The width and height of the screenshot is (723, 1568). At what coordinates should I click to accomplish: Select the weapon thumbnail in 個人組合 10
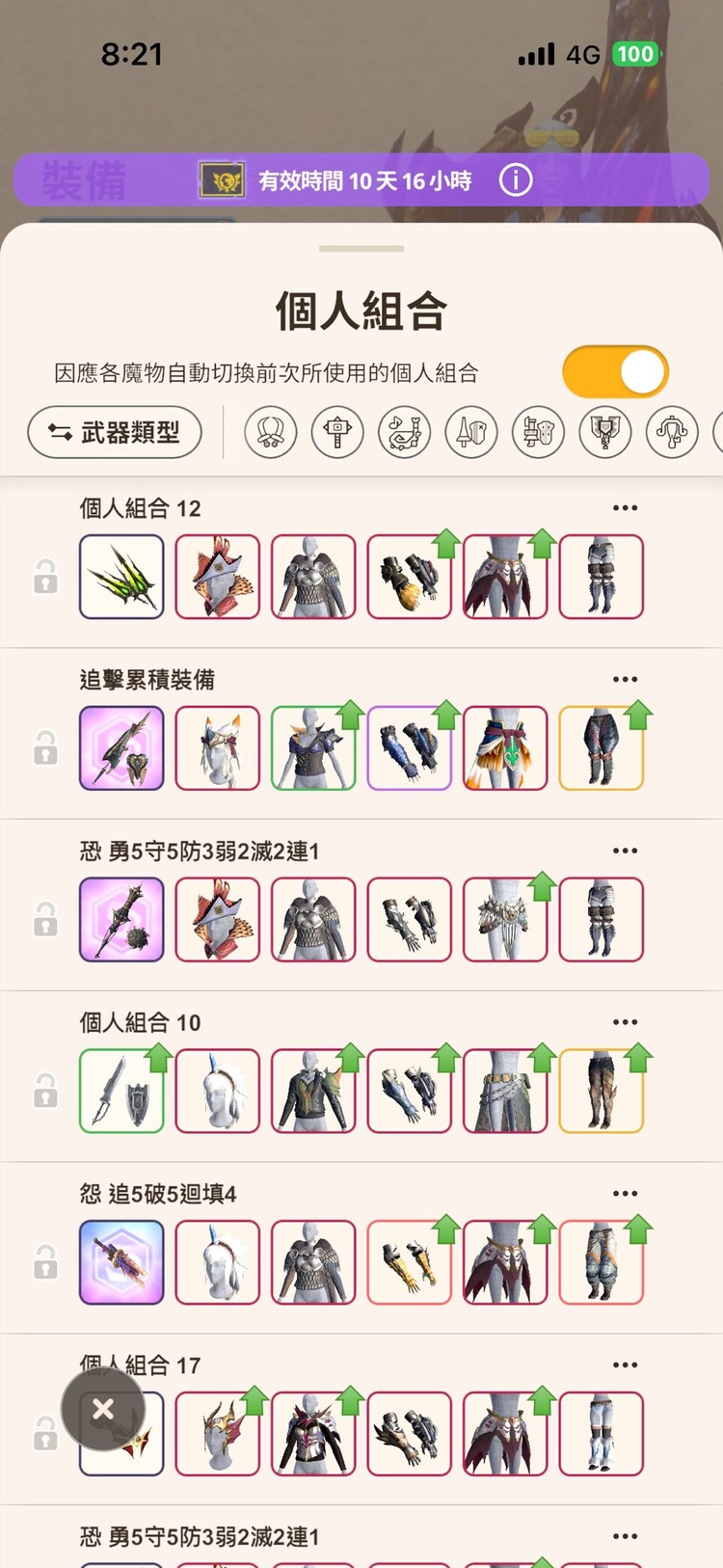coord(120,1091)
